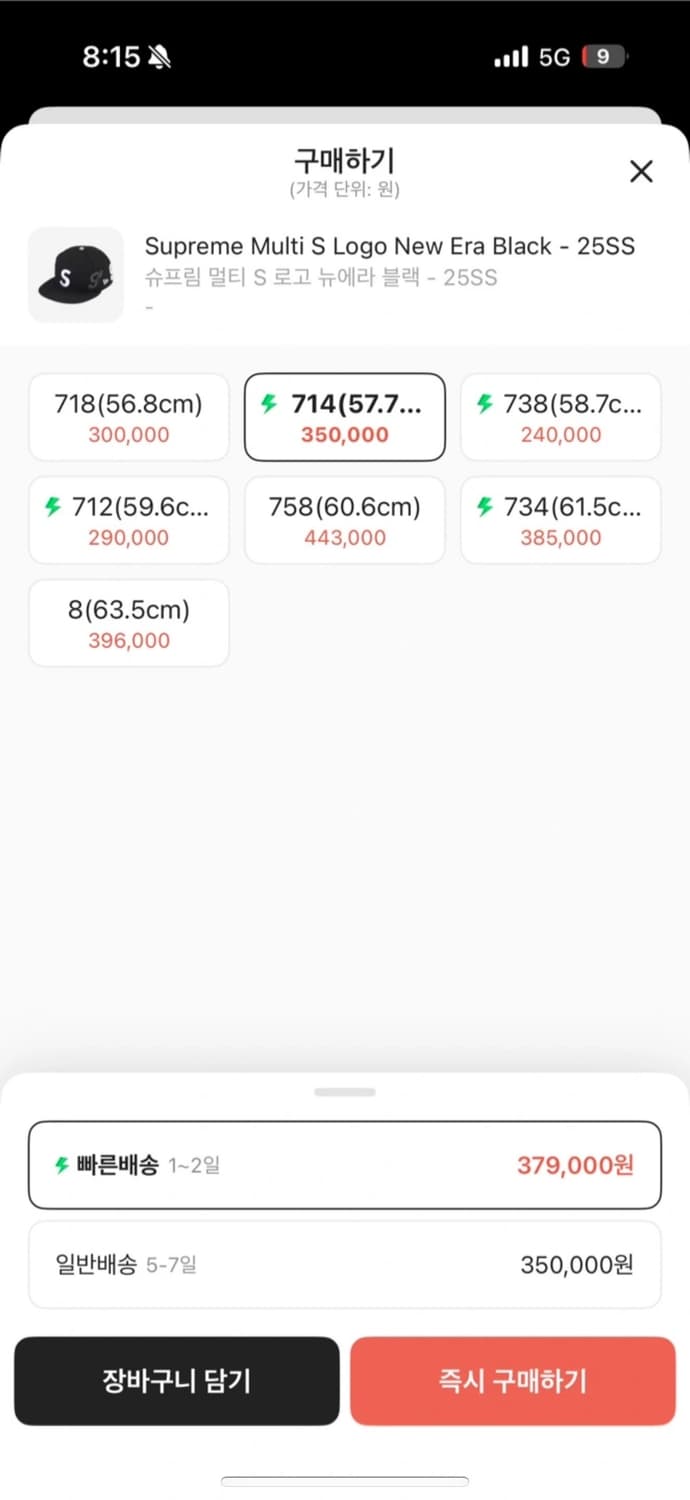Tap 장바구니 담기 to add to cart

pyautogui.click(x=177, y=1381)
